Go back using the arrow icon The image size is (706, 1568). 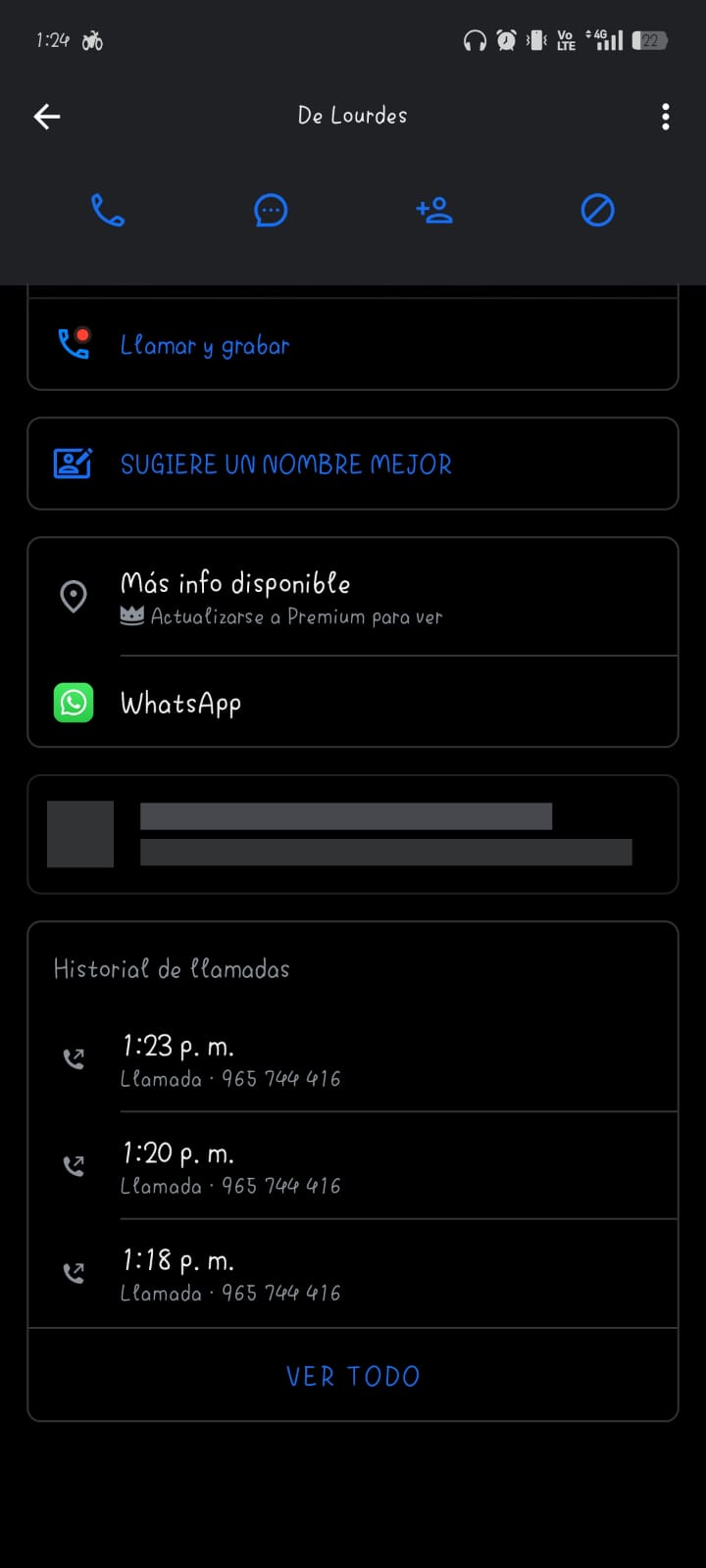pos(47,117)
